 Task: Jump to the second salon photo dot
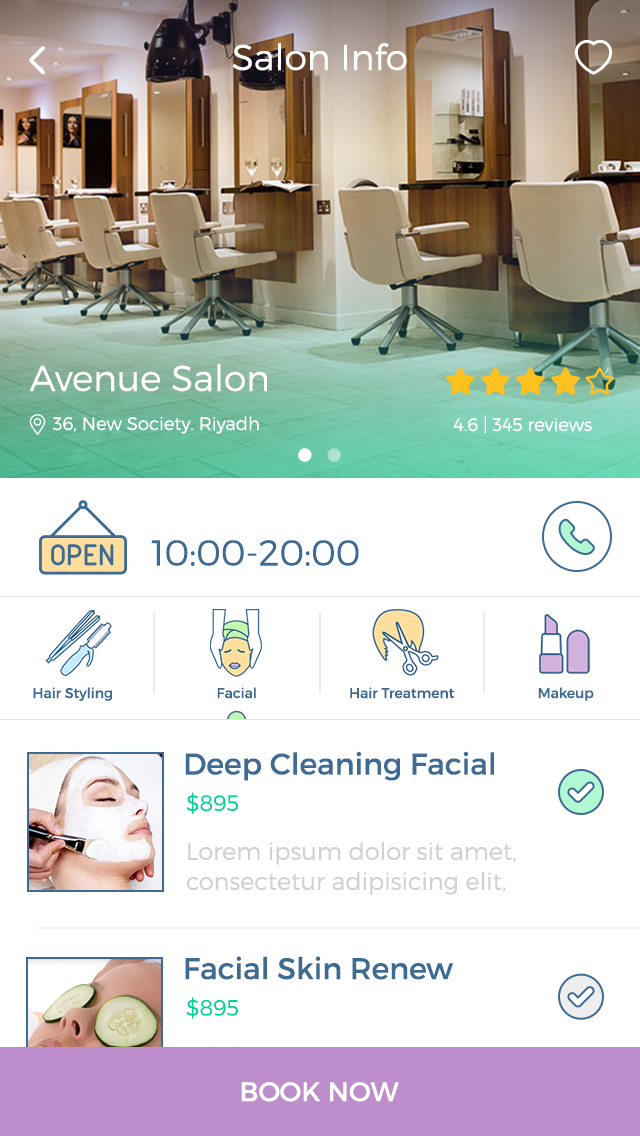coord(334,455)
